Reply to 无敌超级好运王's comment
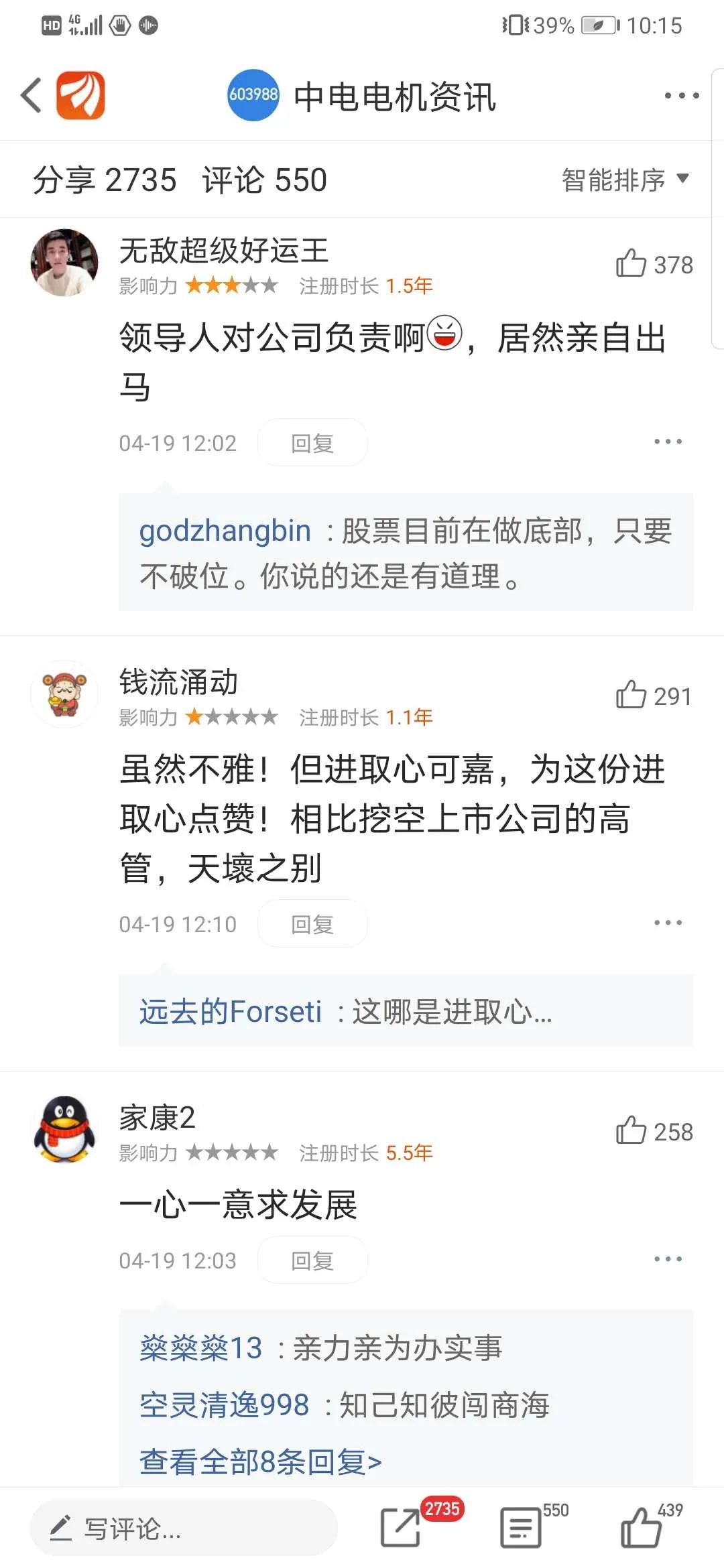This screenshot has height=1568, width=724. [x=312, y=443]
